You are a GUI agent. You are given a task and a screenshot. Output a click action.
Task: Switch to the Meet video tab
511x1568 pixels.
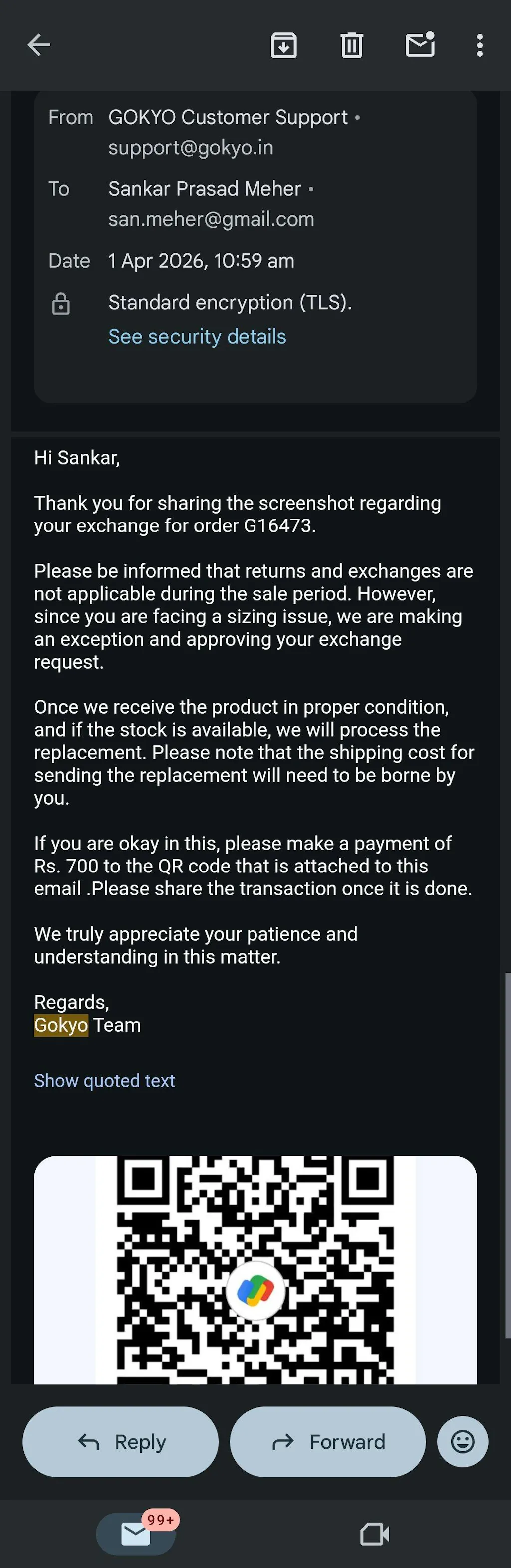[x=375, y=1535]
